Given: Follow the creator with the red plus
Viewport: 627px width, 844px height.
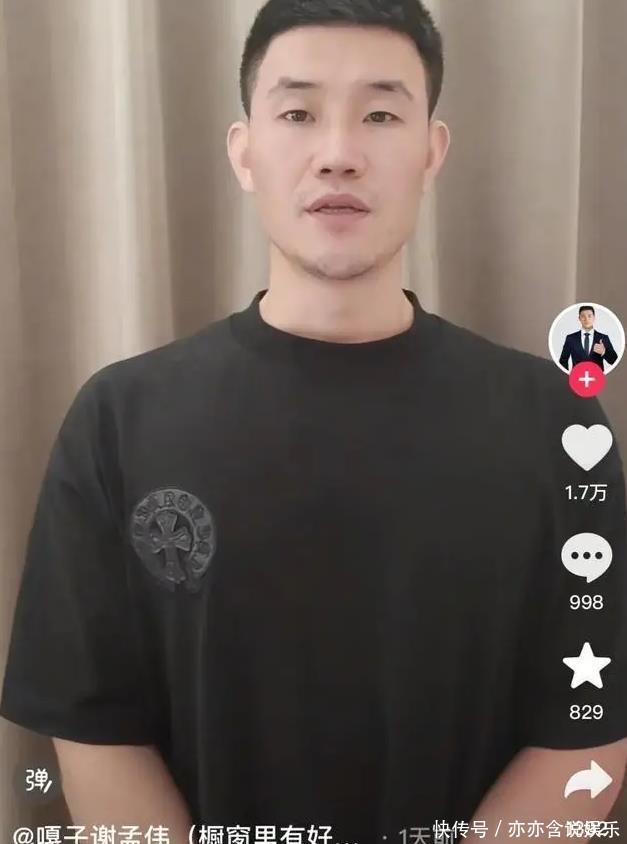Looking at the screenshot, I should click(x=586, y=379).
